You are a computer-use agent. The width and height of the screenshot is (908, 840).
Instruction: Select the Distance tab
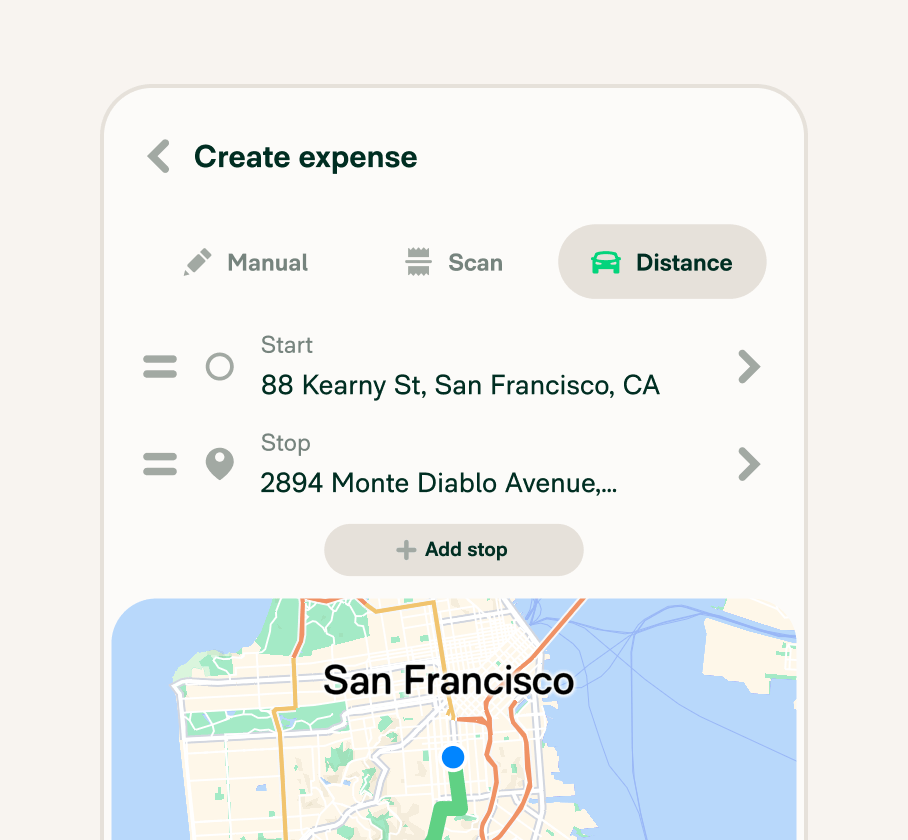(662, 263)
